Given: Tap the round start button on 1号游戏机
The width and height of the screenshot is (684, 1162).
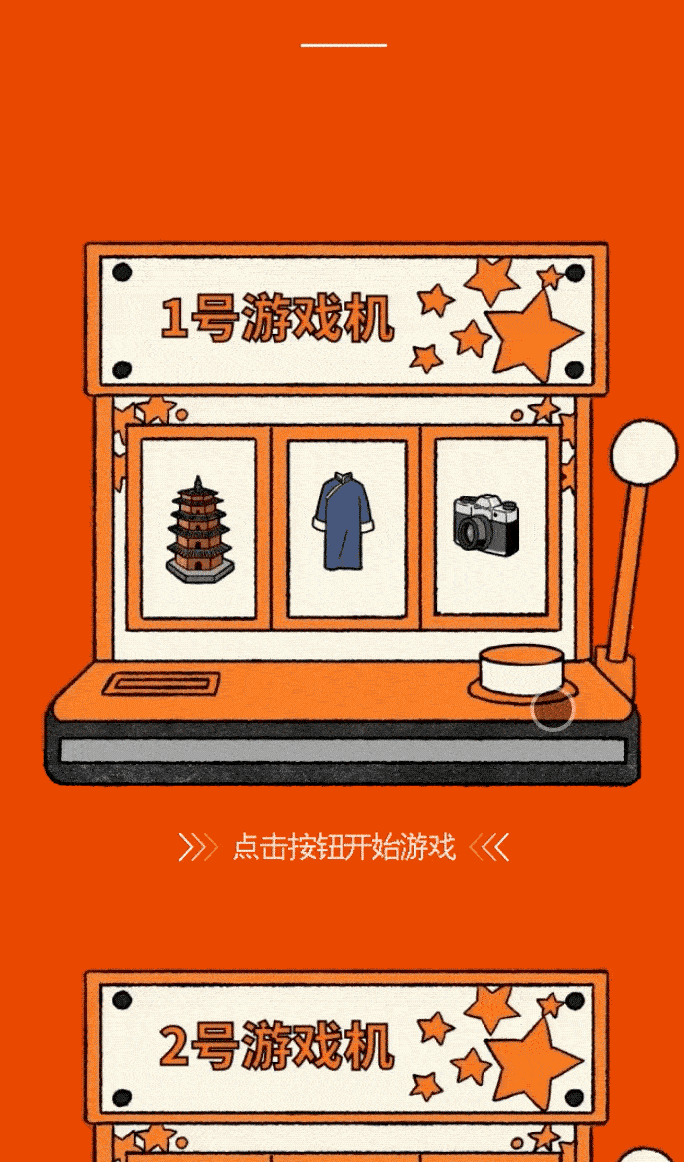Looking at the screenshot, I should [521, 668].
